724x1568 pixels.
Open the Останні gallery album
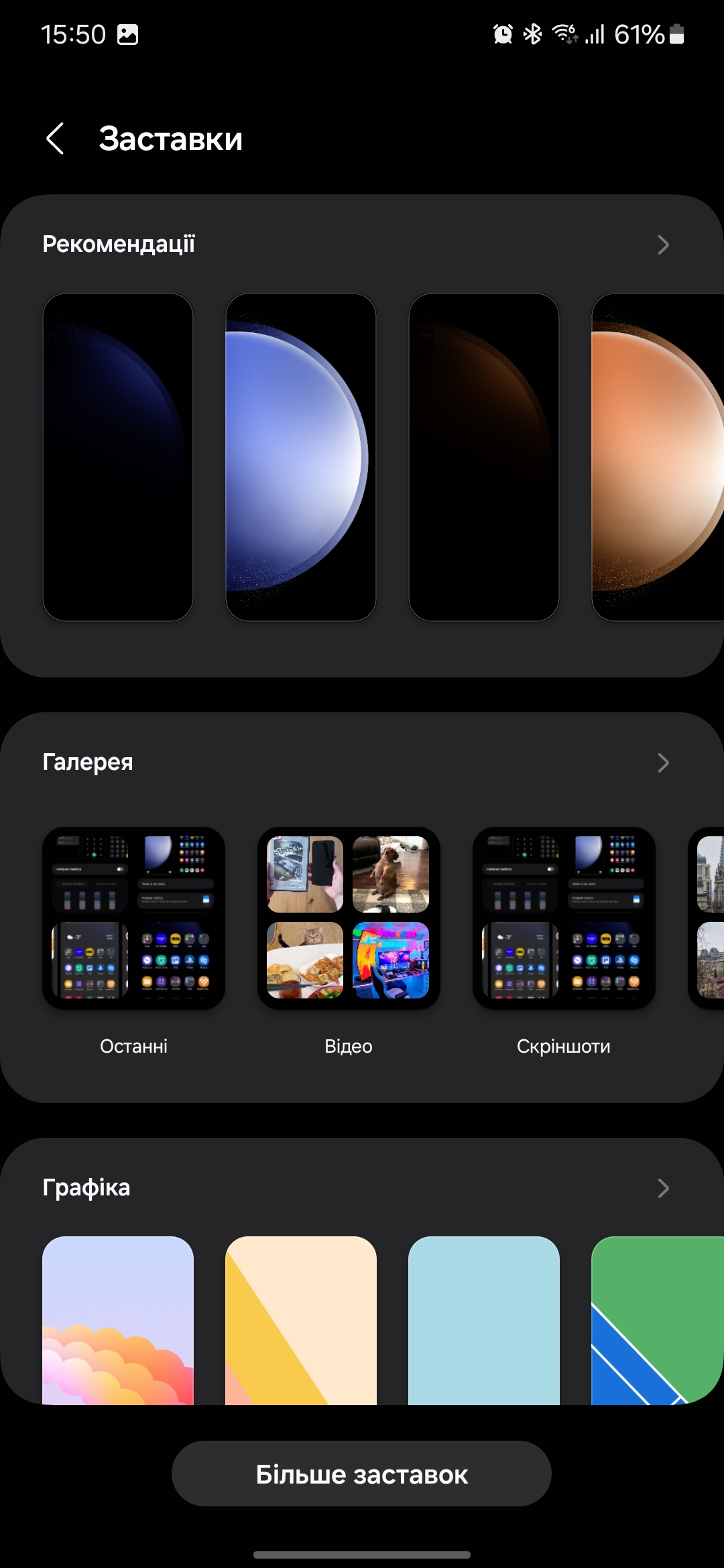(x=133, y=918)
